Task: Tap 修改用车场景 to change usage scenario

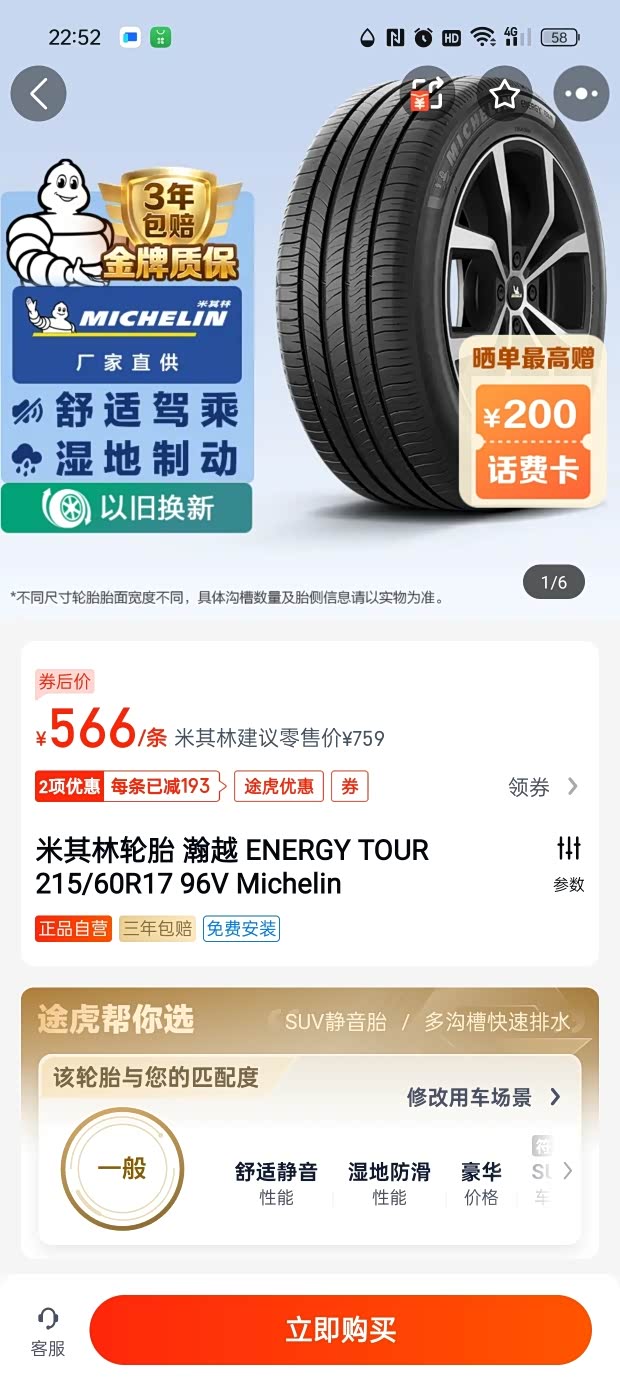Action: point(483,1097)
